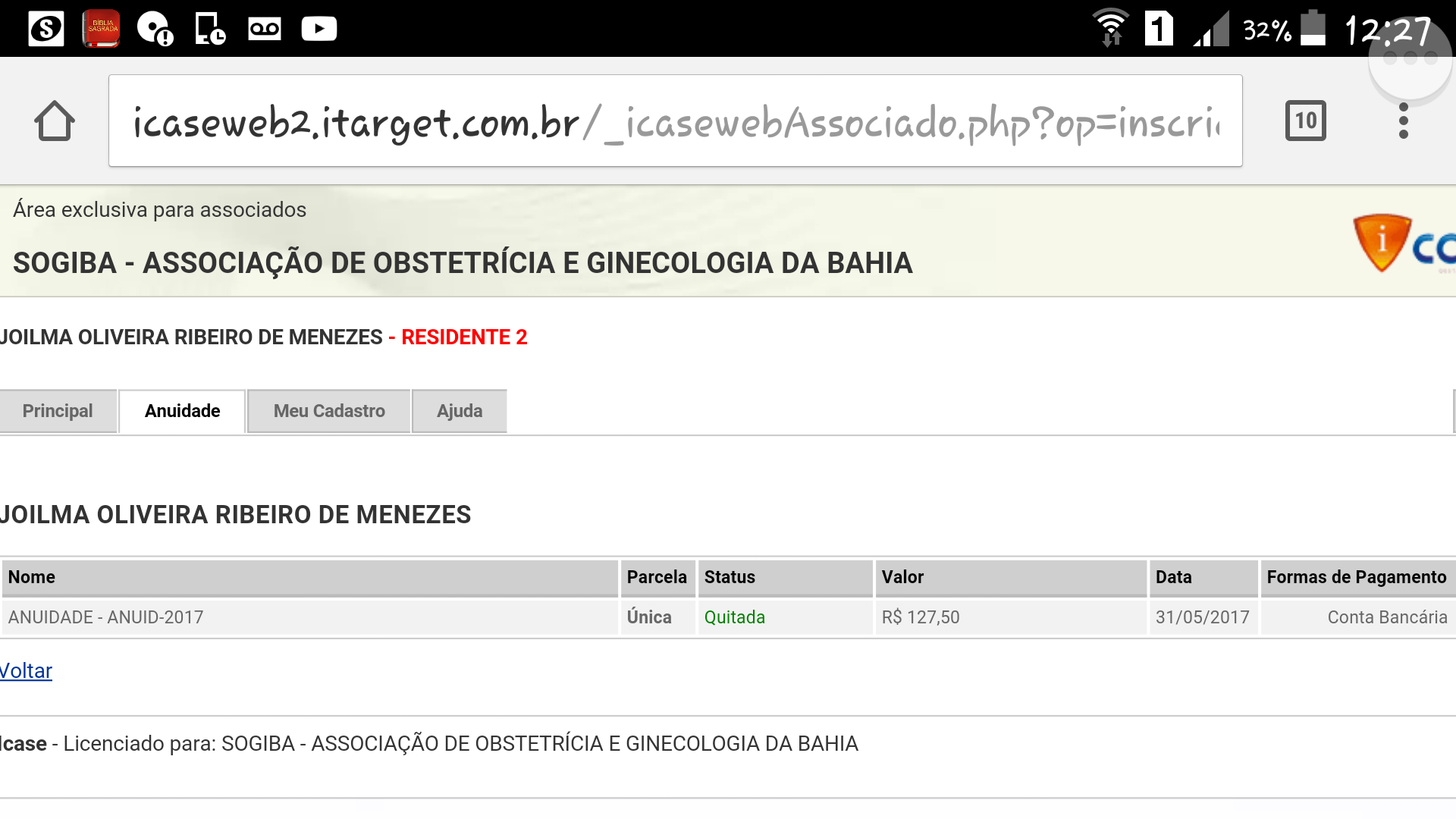Switch to the Principal tab
The height and width of the screenshot is (819, 1456).
58,411
